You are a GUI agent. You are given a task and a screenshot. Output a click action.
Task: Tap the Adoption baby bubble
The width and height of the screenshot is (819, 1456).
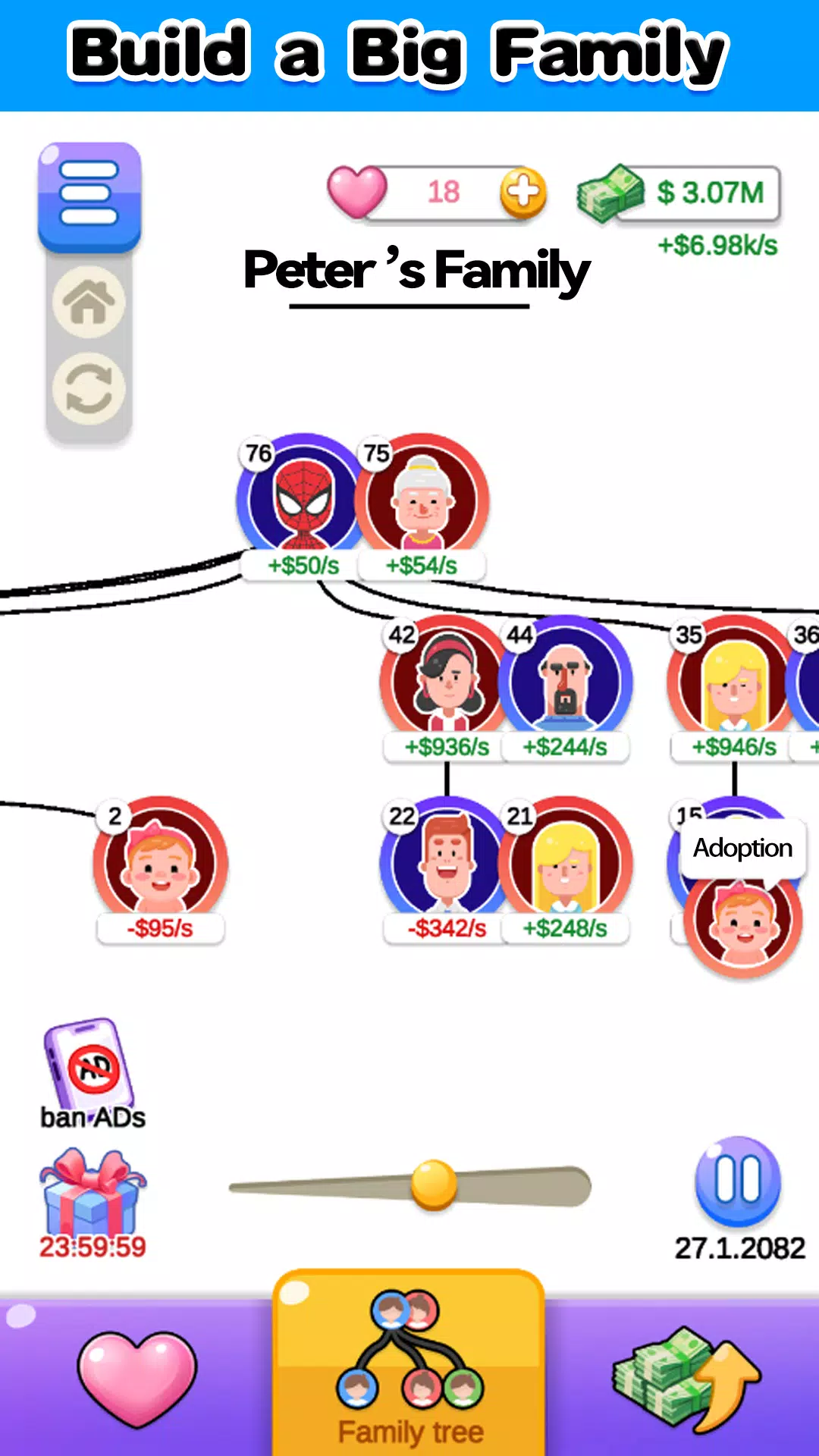pyautogui.click(x=743, y=918)
